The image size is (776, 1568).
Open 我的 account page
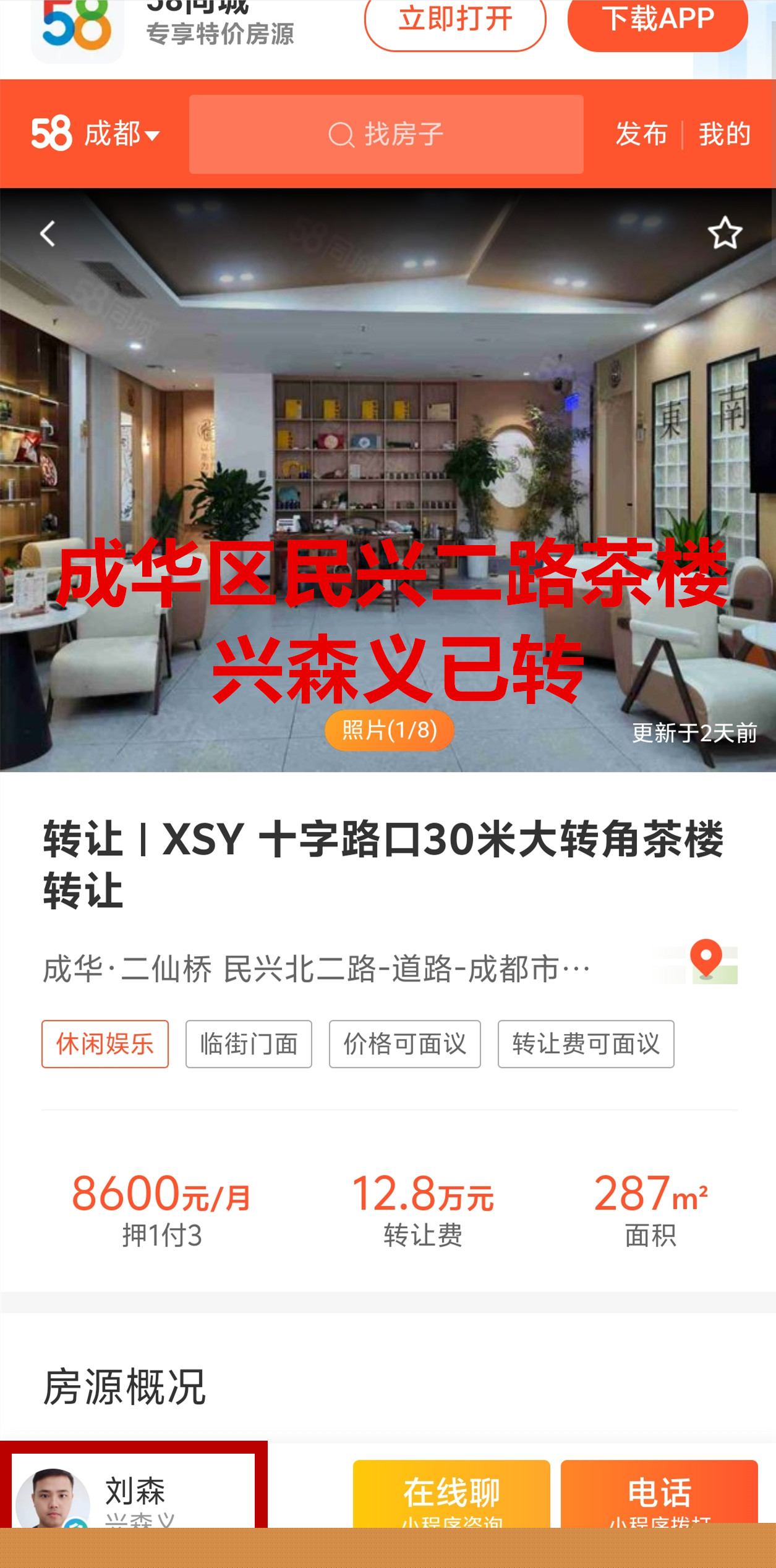[x=724, y=134]
